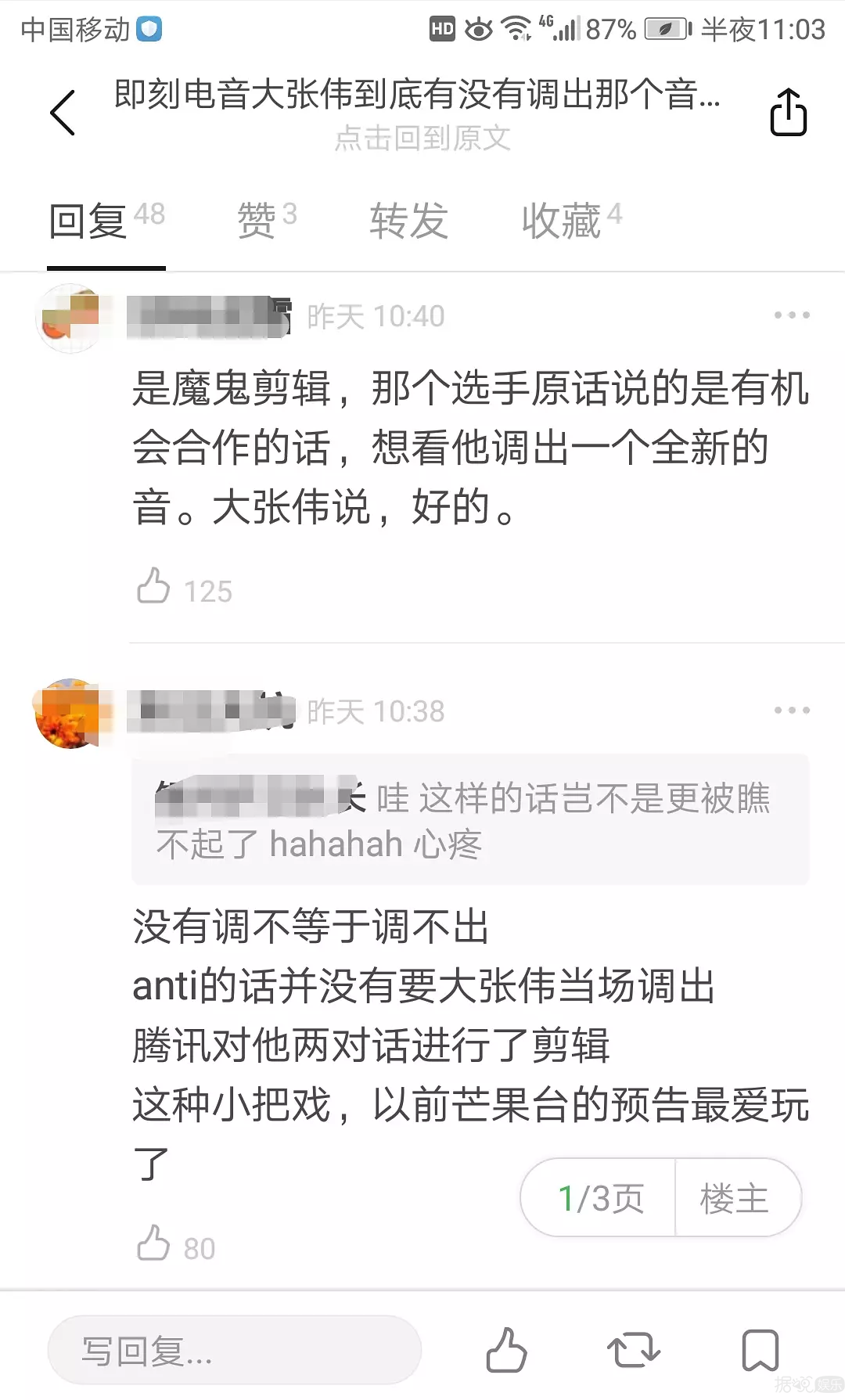The image size is (845, 1400).
Task: Switch to the 转发 tab
Action: [x=408, y=221]
